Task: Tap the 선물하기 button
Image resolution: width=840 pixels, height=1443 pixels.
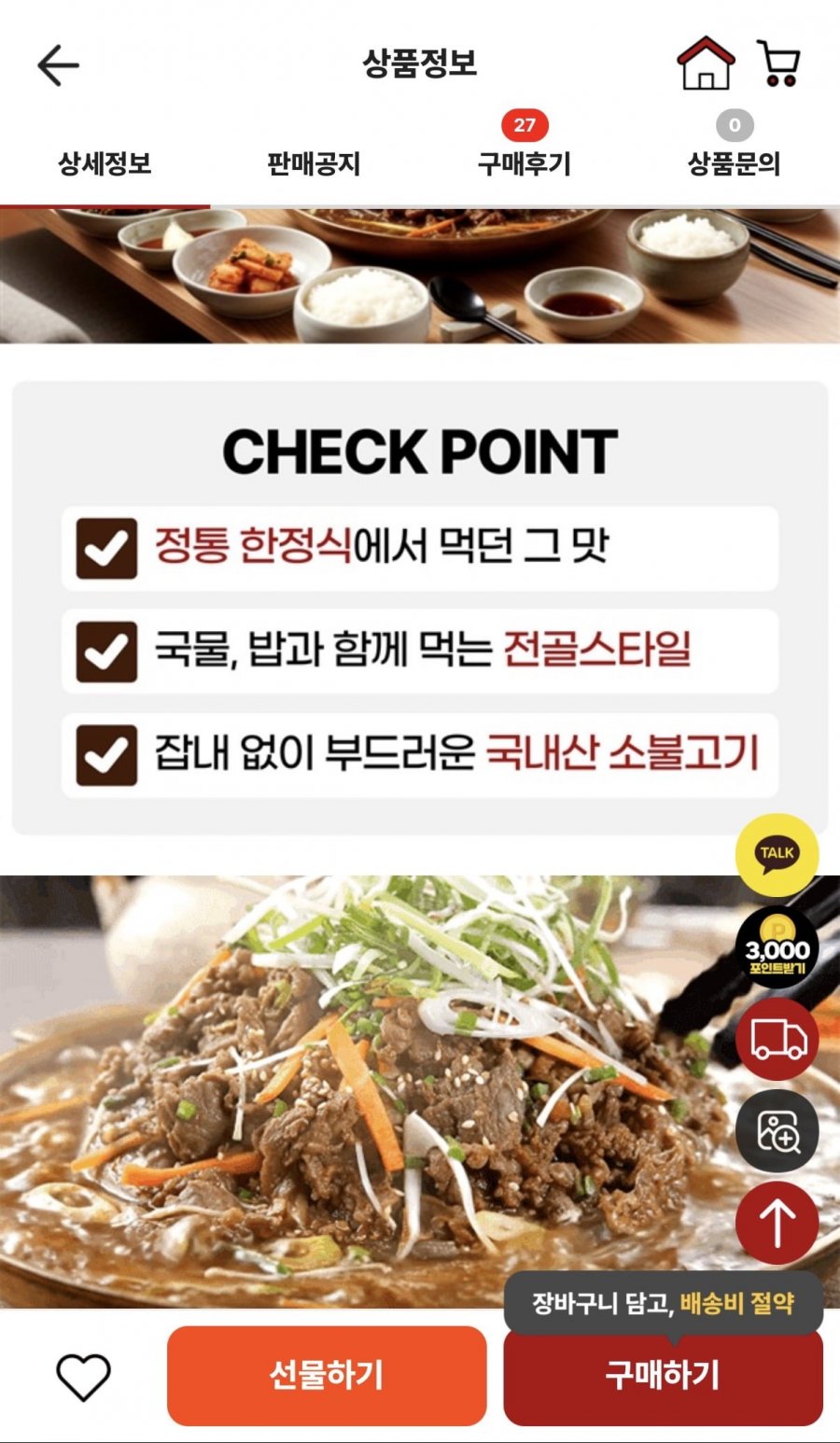Action: coord(327,1376)
